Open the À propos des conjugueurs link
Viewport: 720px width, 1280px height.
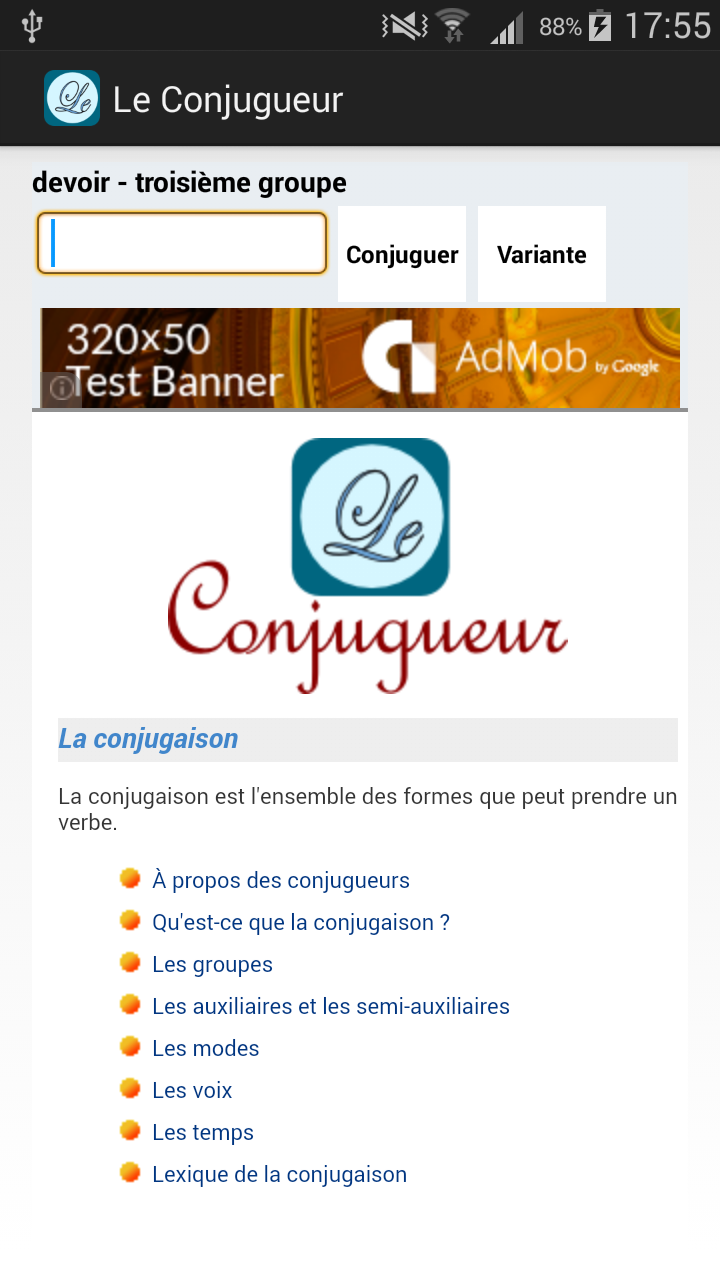point(281,880)
